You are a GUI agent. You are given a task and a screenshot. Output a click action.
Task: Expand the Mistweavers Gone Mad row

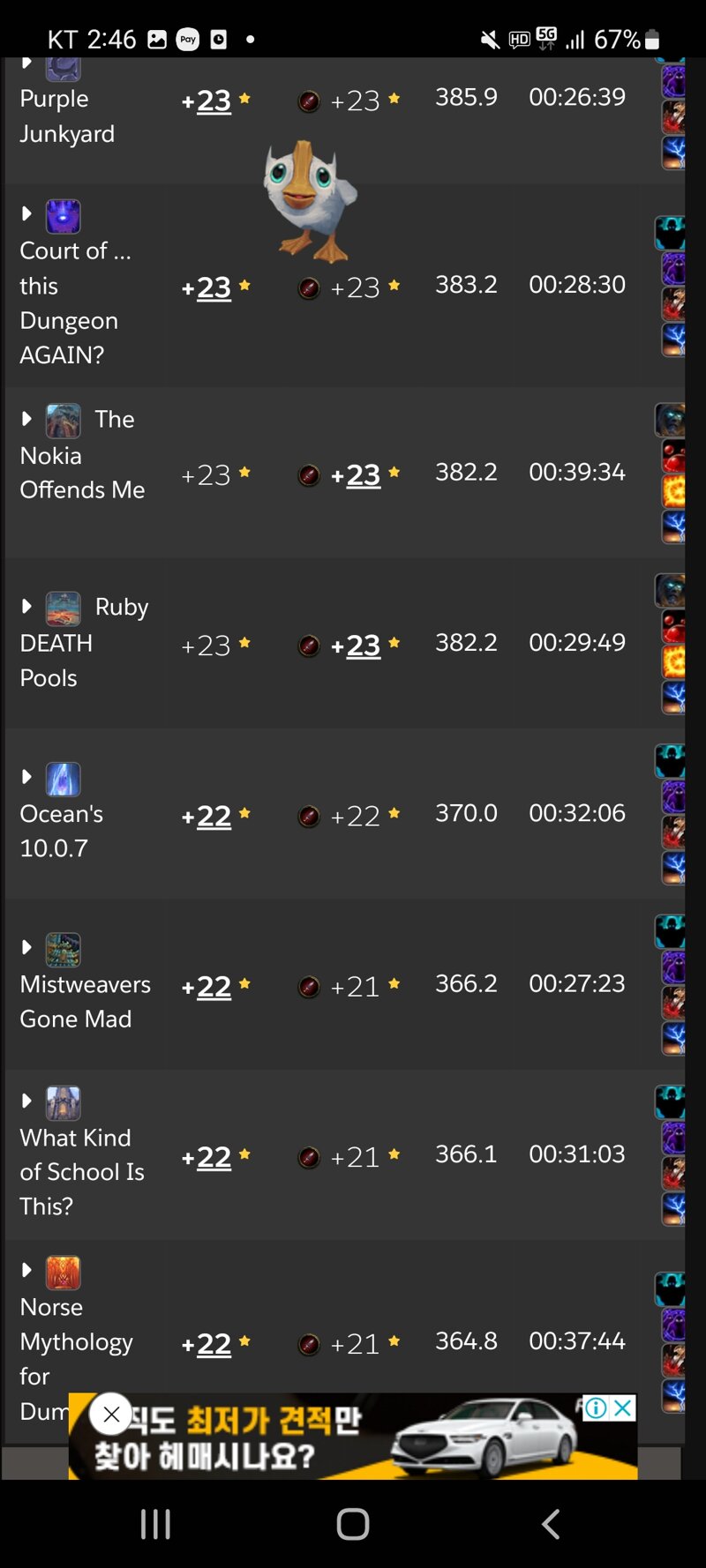coord(26,947)
